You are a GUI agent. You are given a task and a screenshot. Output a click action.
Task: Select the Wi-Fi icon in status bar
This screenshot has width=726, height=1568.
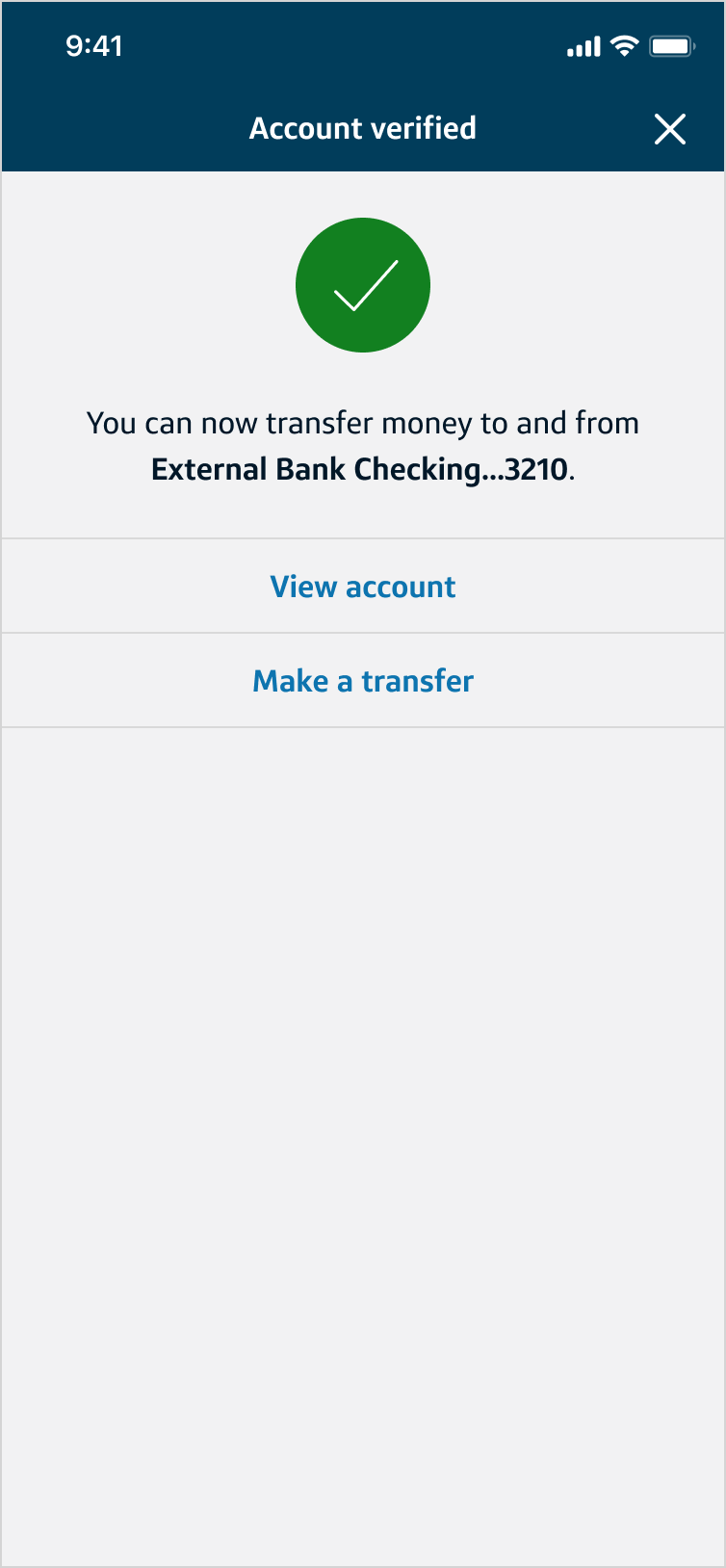pyautogui.click(x=625, y=45)
